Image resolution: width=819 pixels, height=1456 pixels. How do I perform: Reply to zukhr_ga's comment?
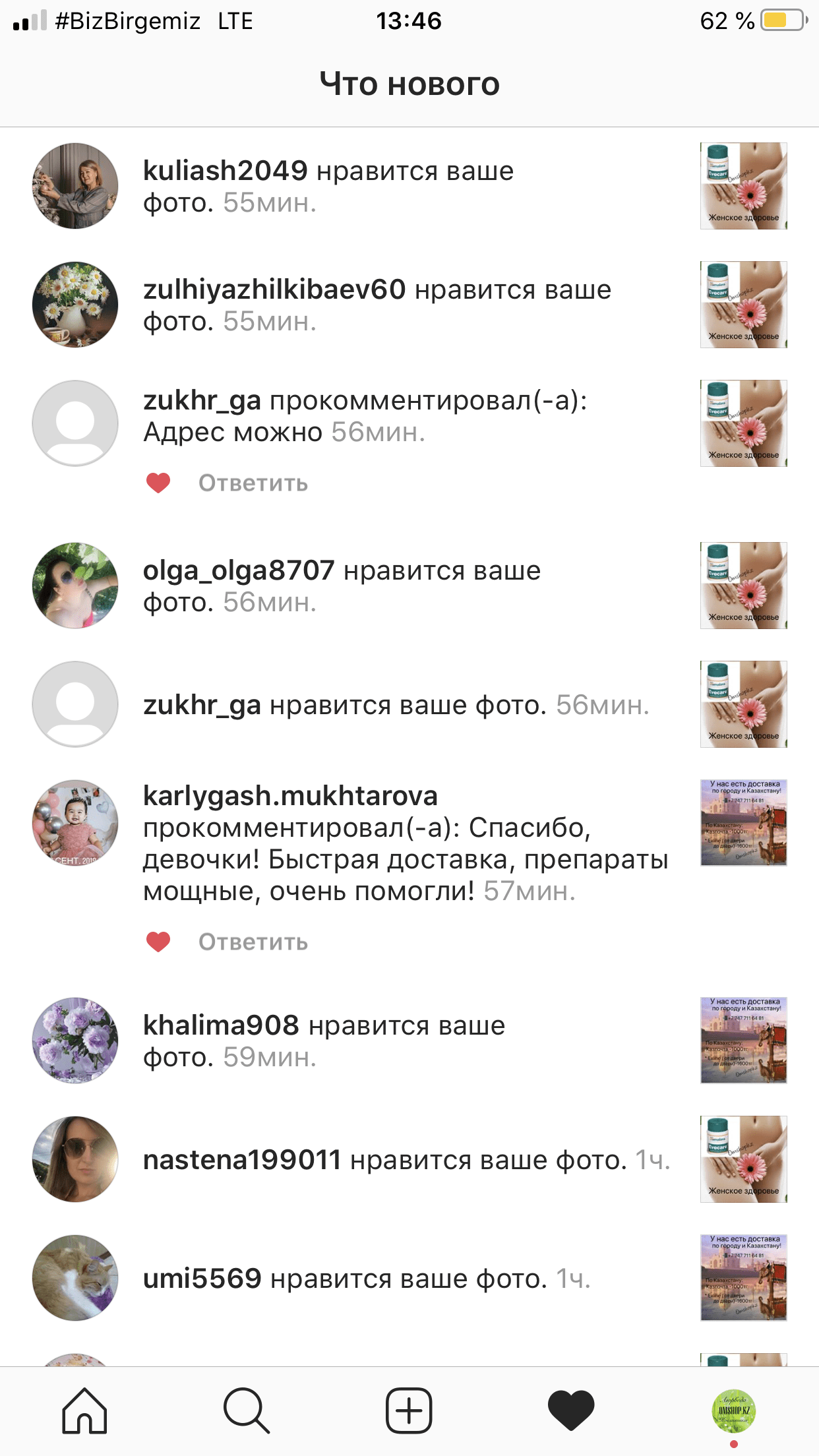pyautogui.click(x=253, y=483)
